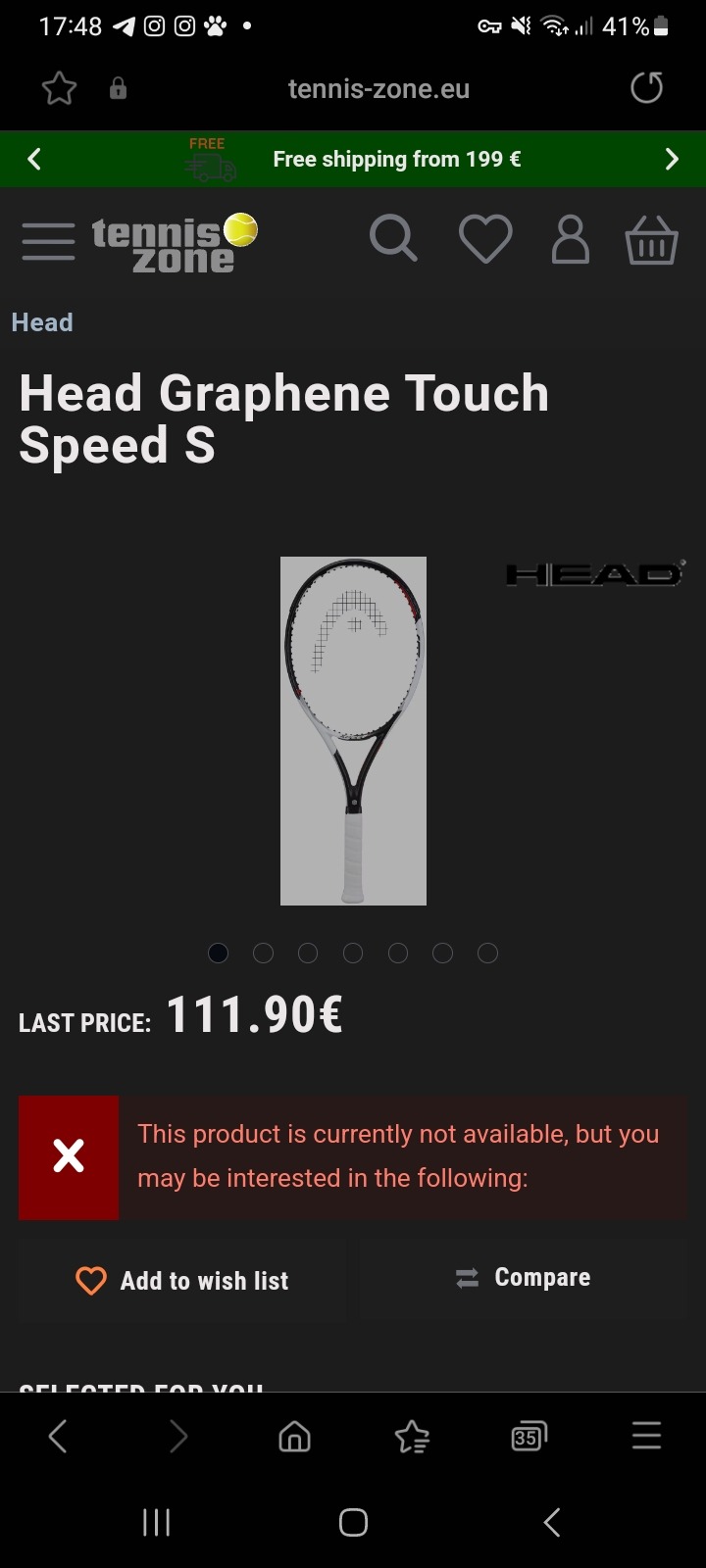706x1568 pixels.
Task: Open the browser tabs counter showing 35
Action: point(529,1437)
